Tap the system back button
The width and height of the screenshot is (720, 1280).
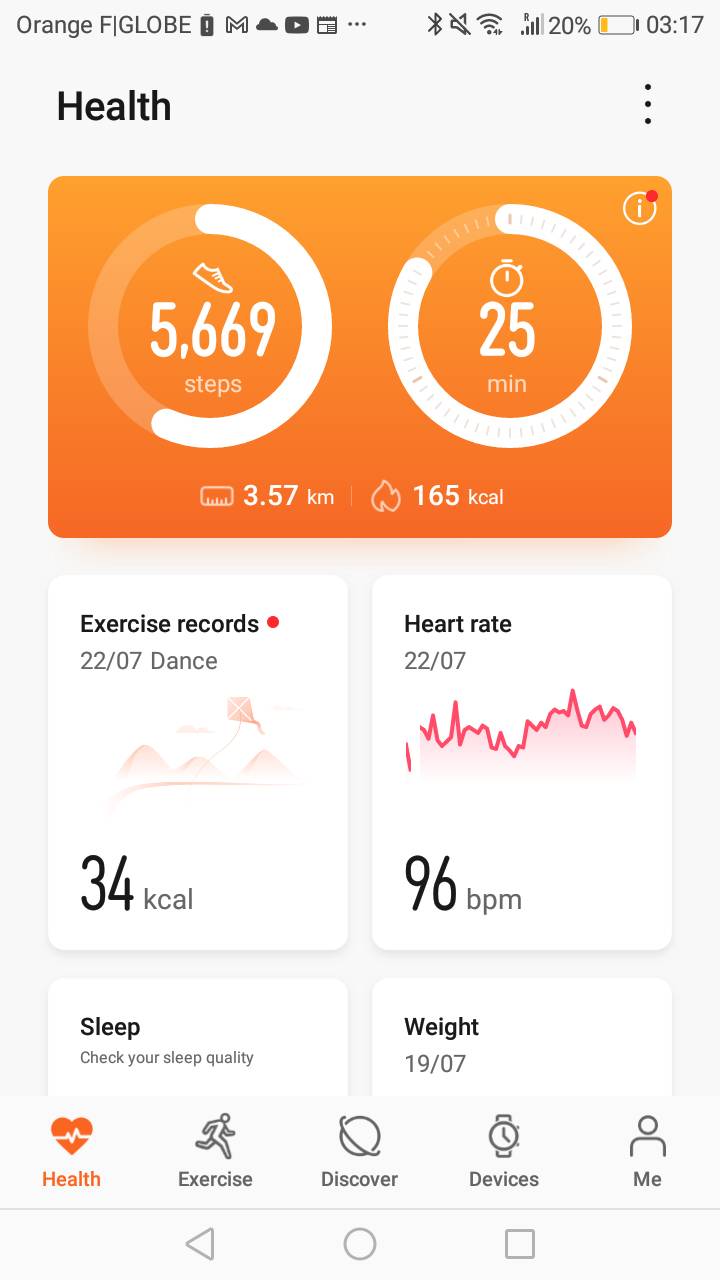tap(200, 1244)
